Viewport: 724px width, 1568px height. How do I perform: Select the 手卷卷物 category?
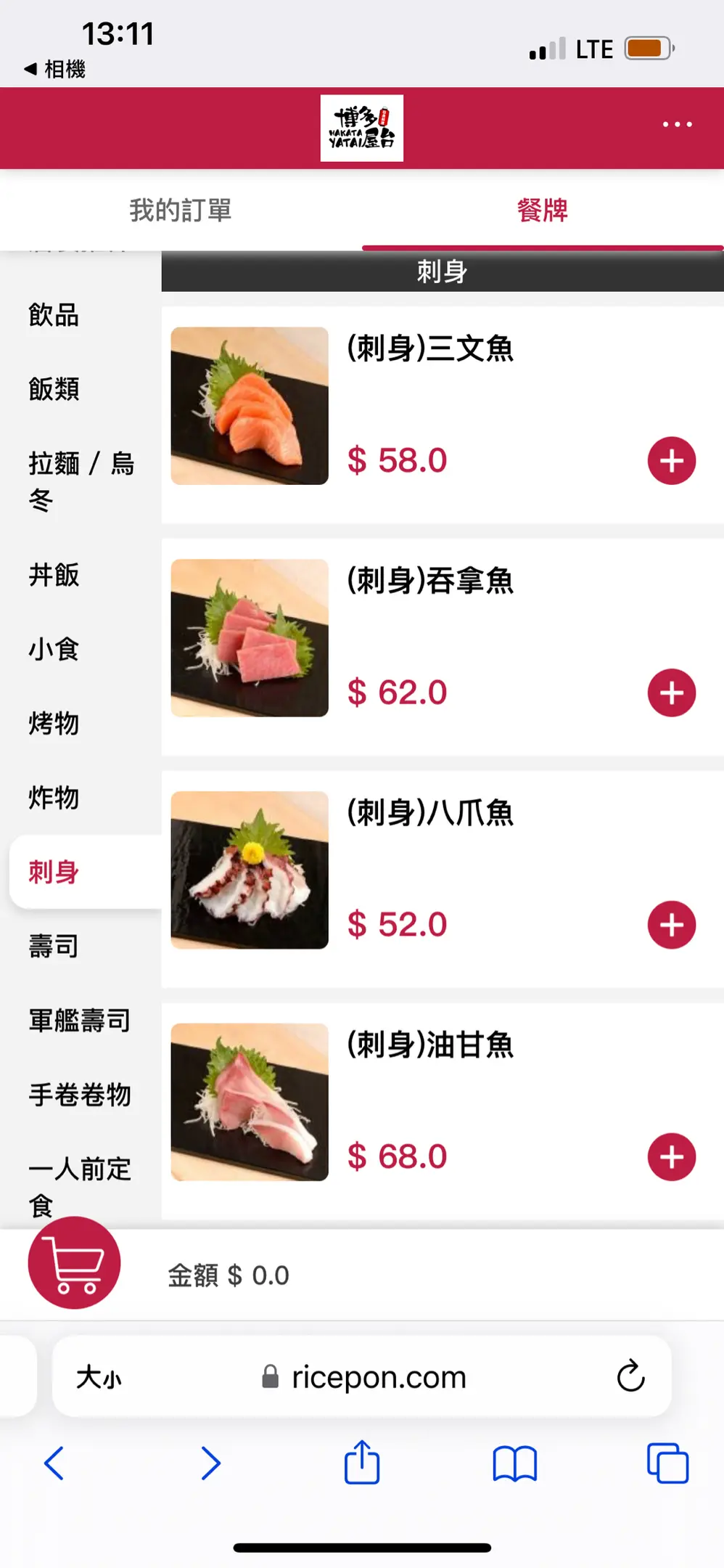tap(80, 1095)
